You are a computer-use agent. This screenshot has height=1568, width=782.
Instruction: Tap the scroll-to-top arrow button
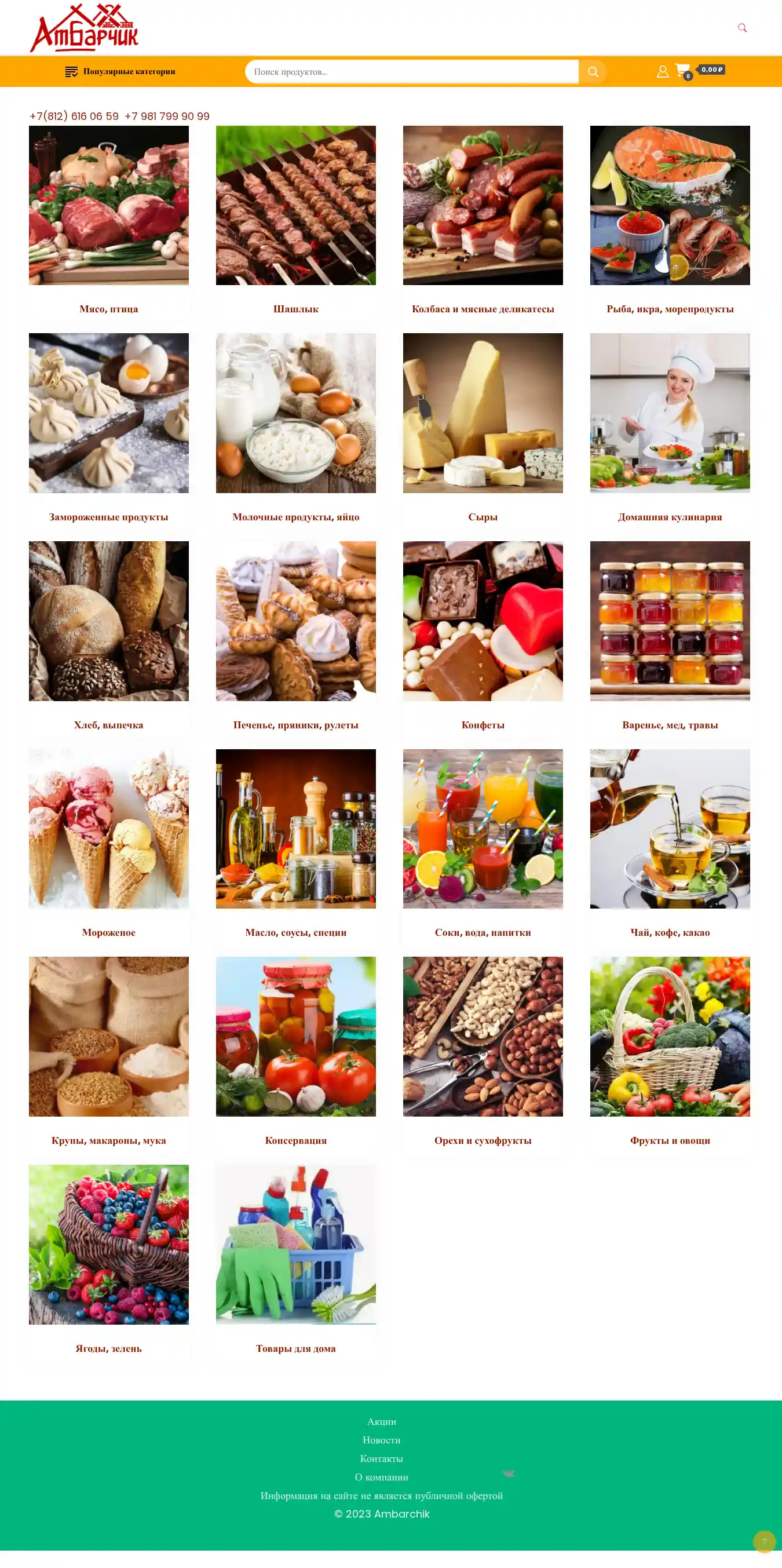pyautogui.click(x=763, y=1541)
